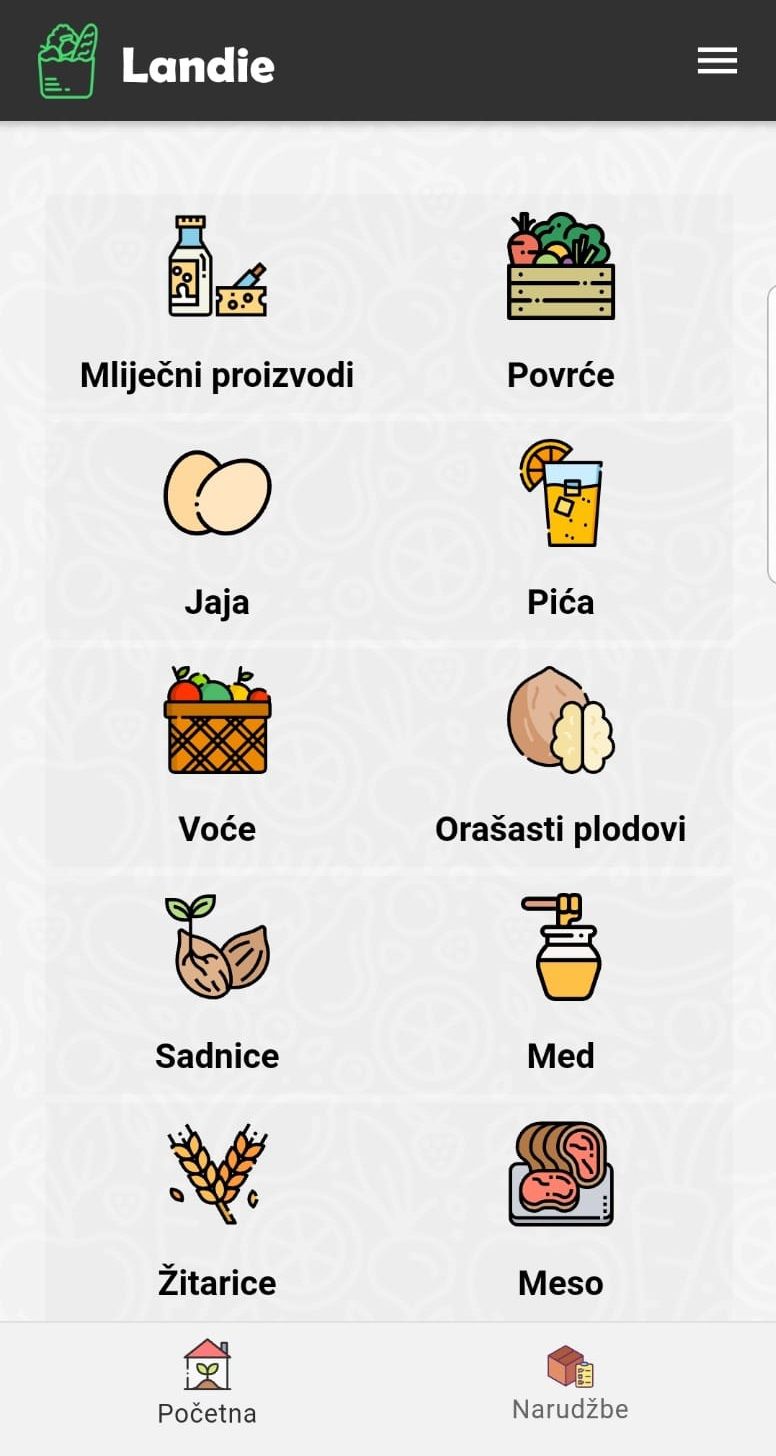
Task: Open the hamburger menu
Action: coord(717,61)
